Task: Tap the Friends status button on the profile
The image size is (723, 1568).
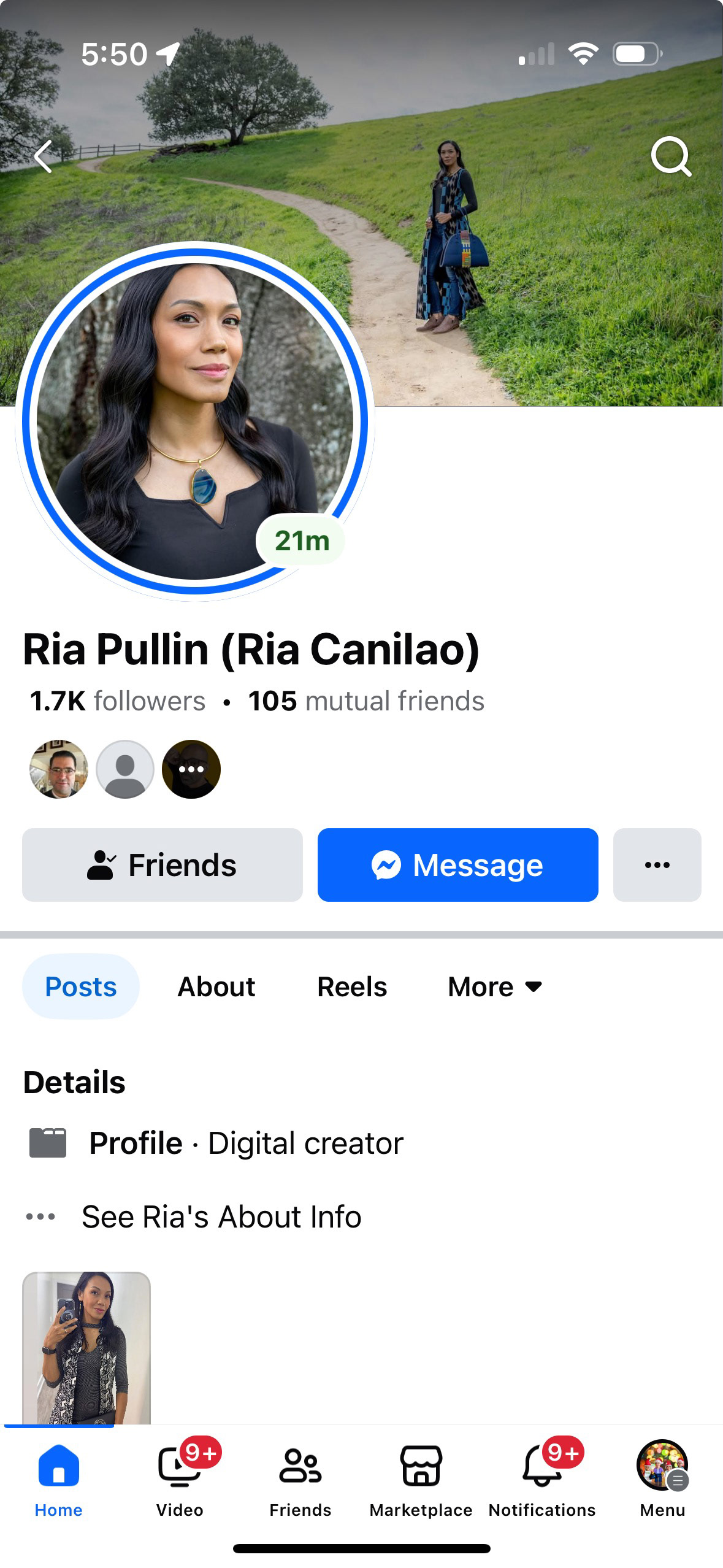Action: click(x=163, y=865)
